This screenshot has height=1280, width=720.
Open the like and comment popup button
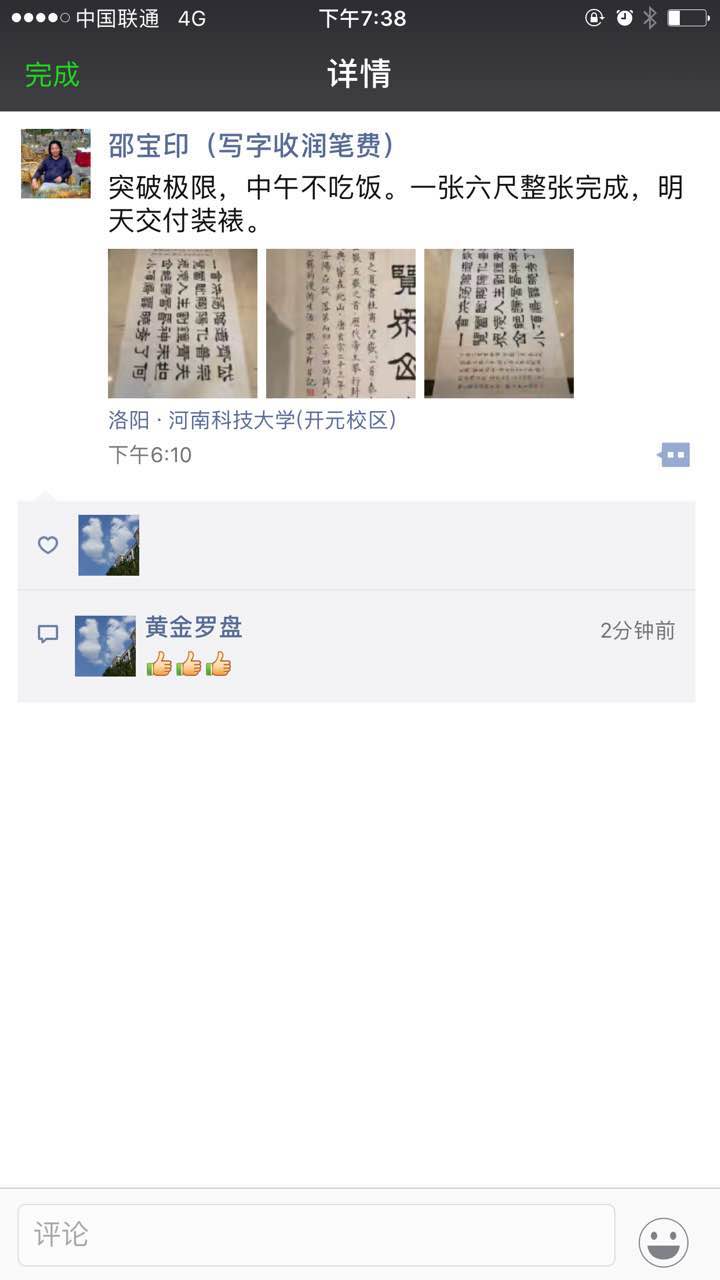675,455
